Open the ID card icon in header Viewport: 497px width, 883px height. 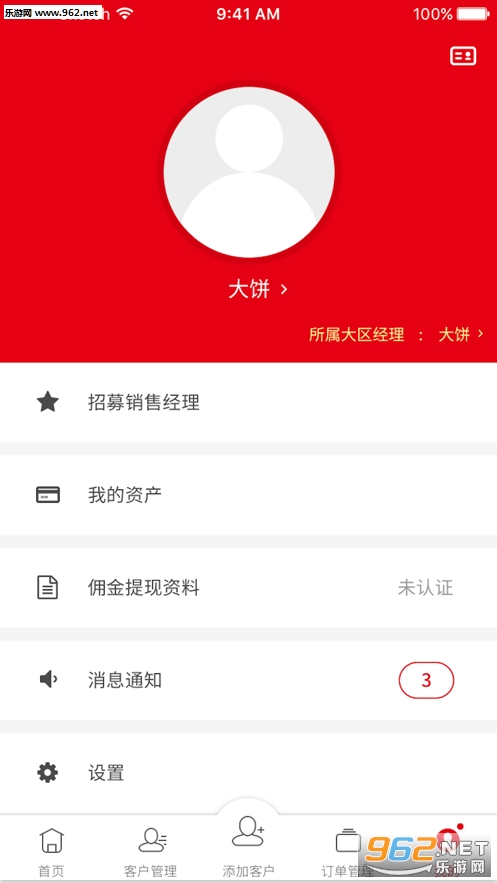click(x=463, y=56)
